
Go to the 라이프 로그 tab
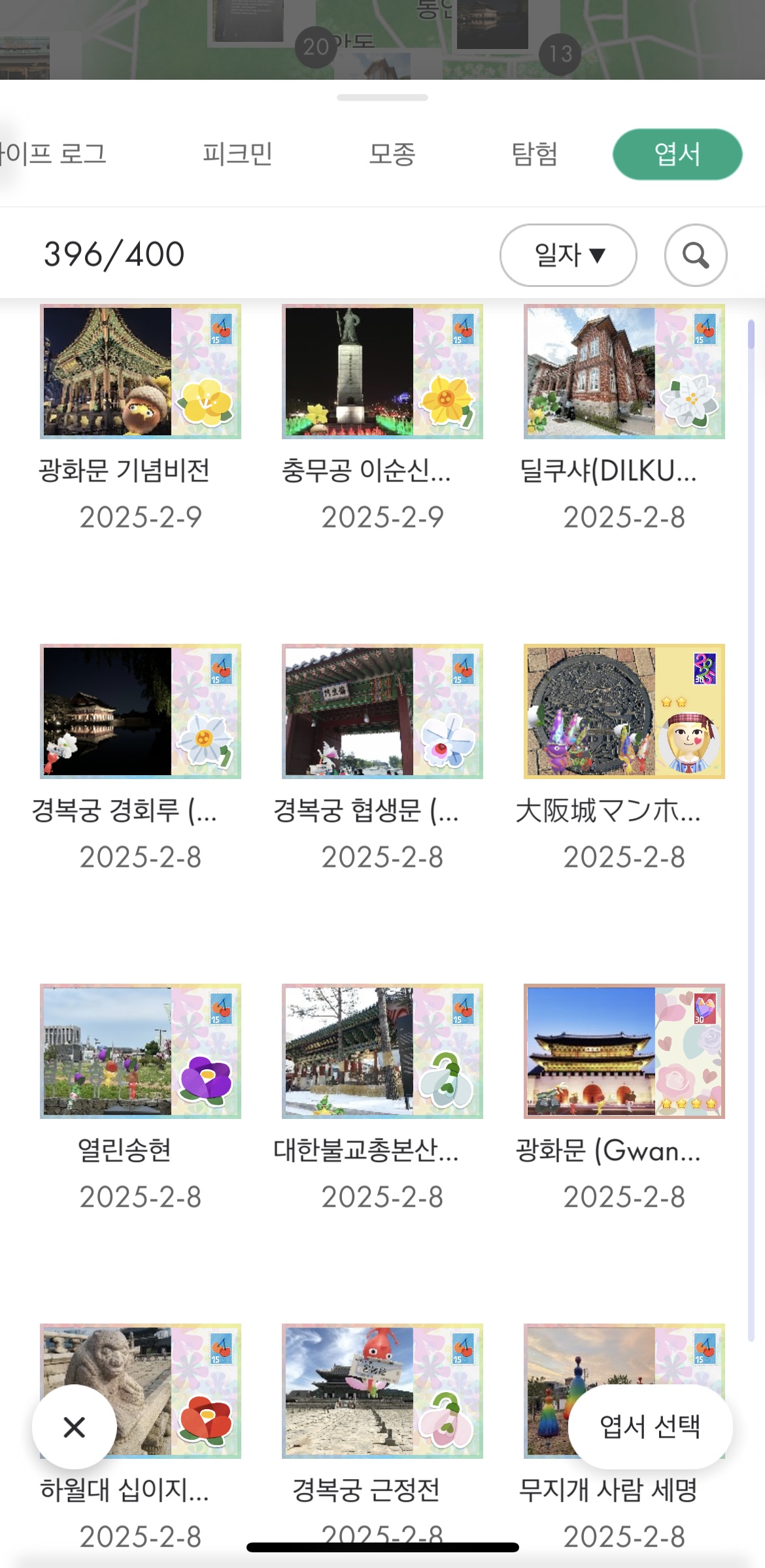point(52,154)
